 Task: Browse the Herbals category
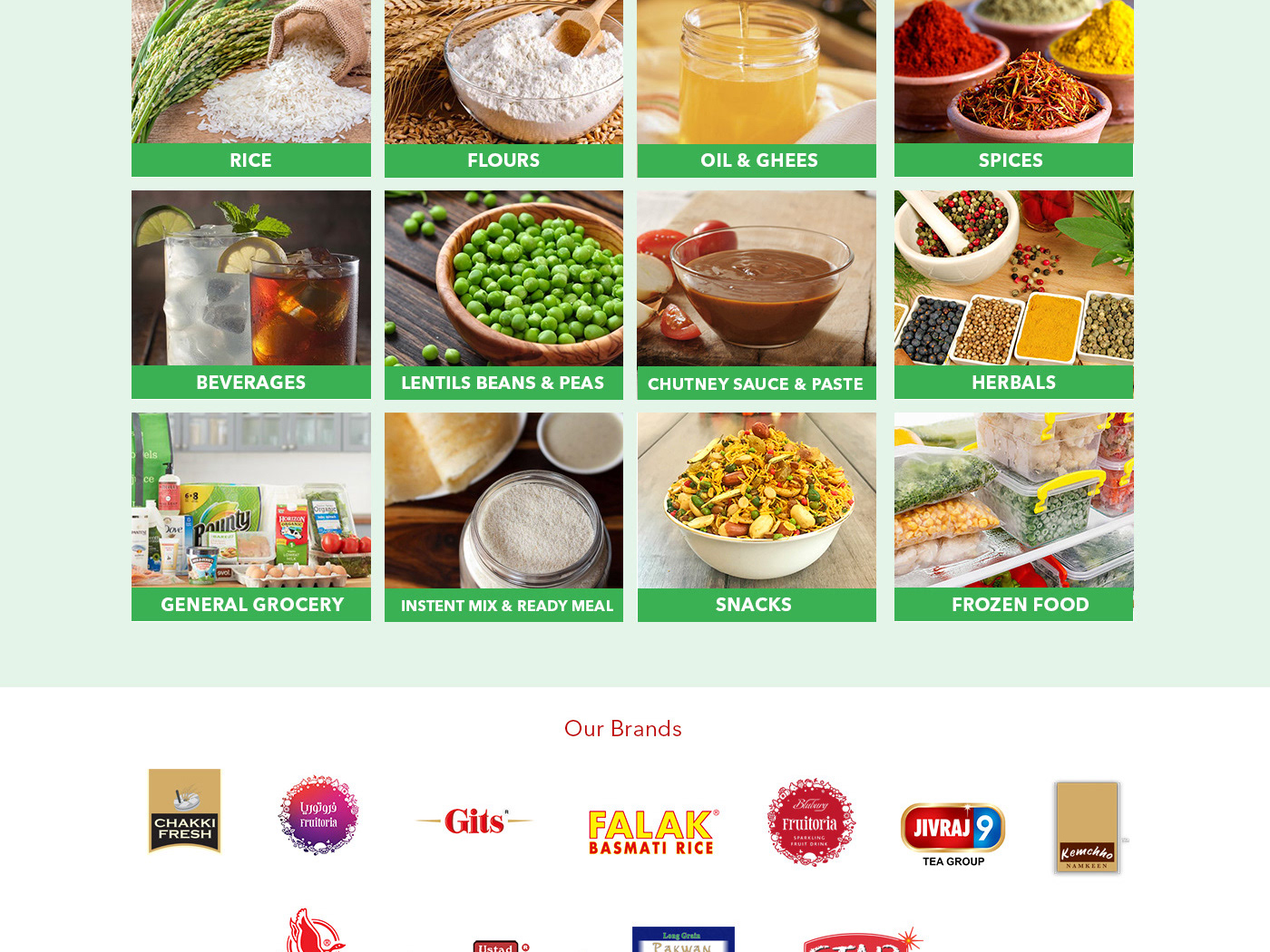[1013, 294]
